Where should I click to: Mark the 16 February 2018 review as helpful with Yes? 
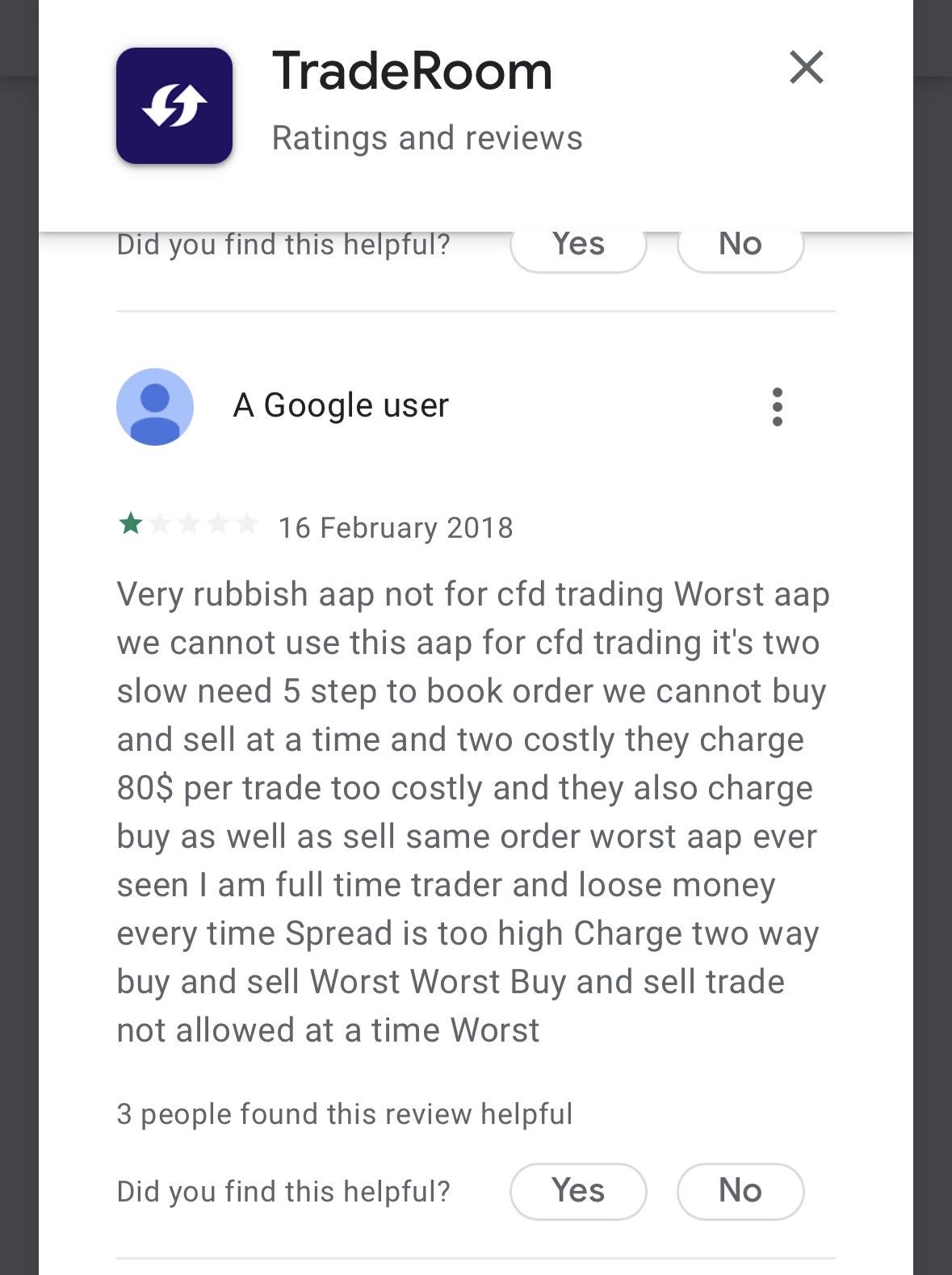tap(578, 1190)
